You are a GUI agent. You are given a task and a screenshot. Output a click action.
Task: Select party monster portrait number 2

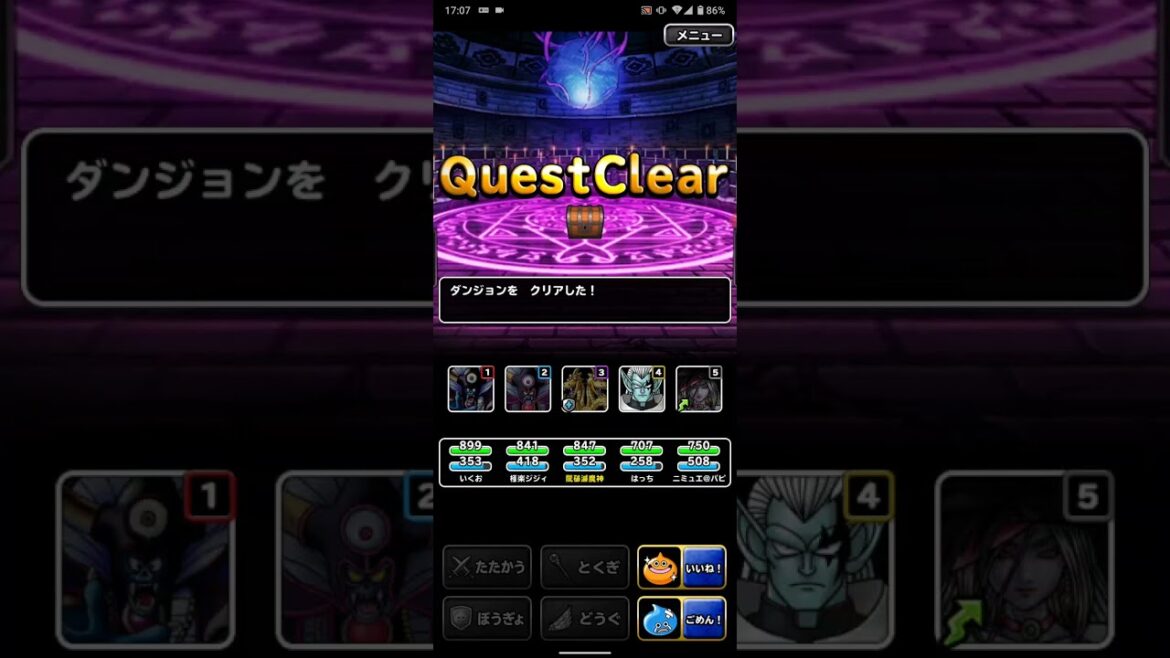(x=528, y=389)
